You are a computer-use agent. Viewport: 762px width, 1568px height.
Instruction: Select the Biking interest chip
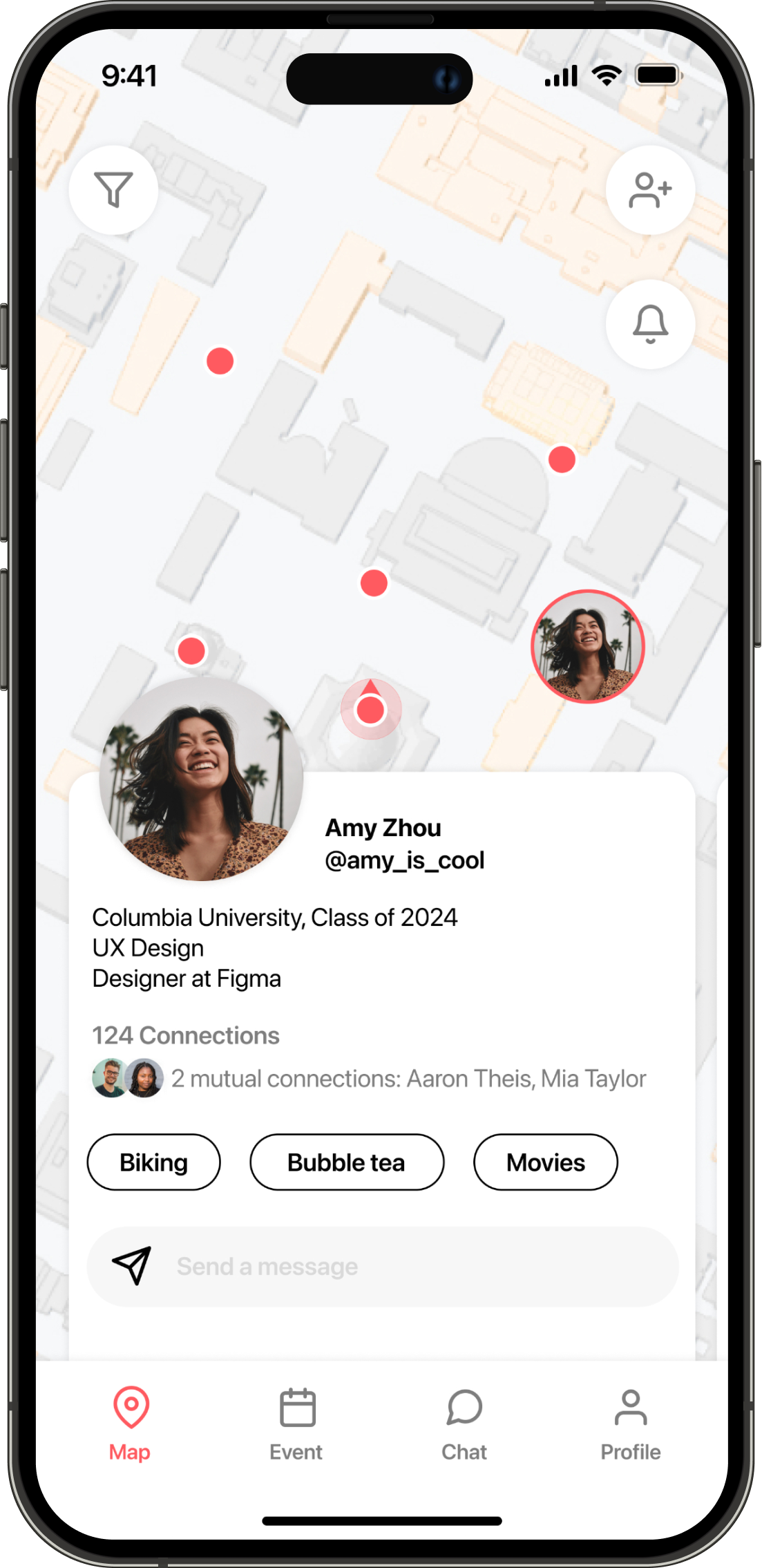tap(153, 1162)
